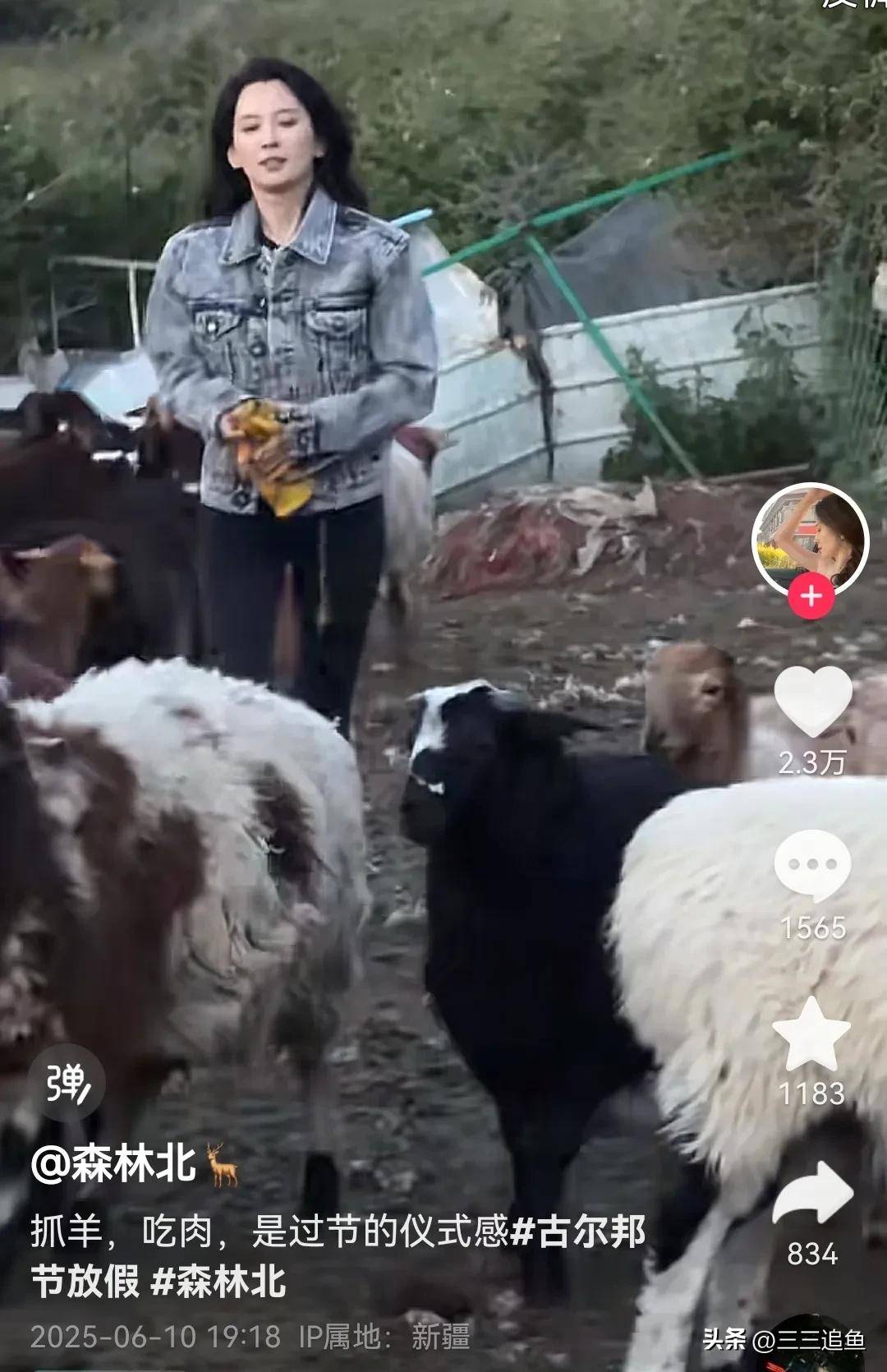Screen dimensions: 887x1372
Task: Toggle the danmaku bullet comments button
Action: pyautogui.click(x=67, y=1083)
